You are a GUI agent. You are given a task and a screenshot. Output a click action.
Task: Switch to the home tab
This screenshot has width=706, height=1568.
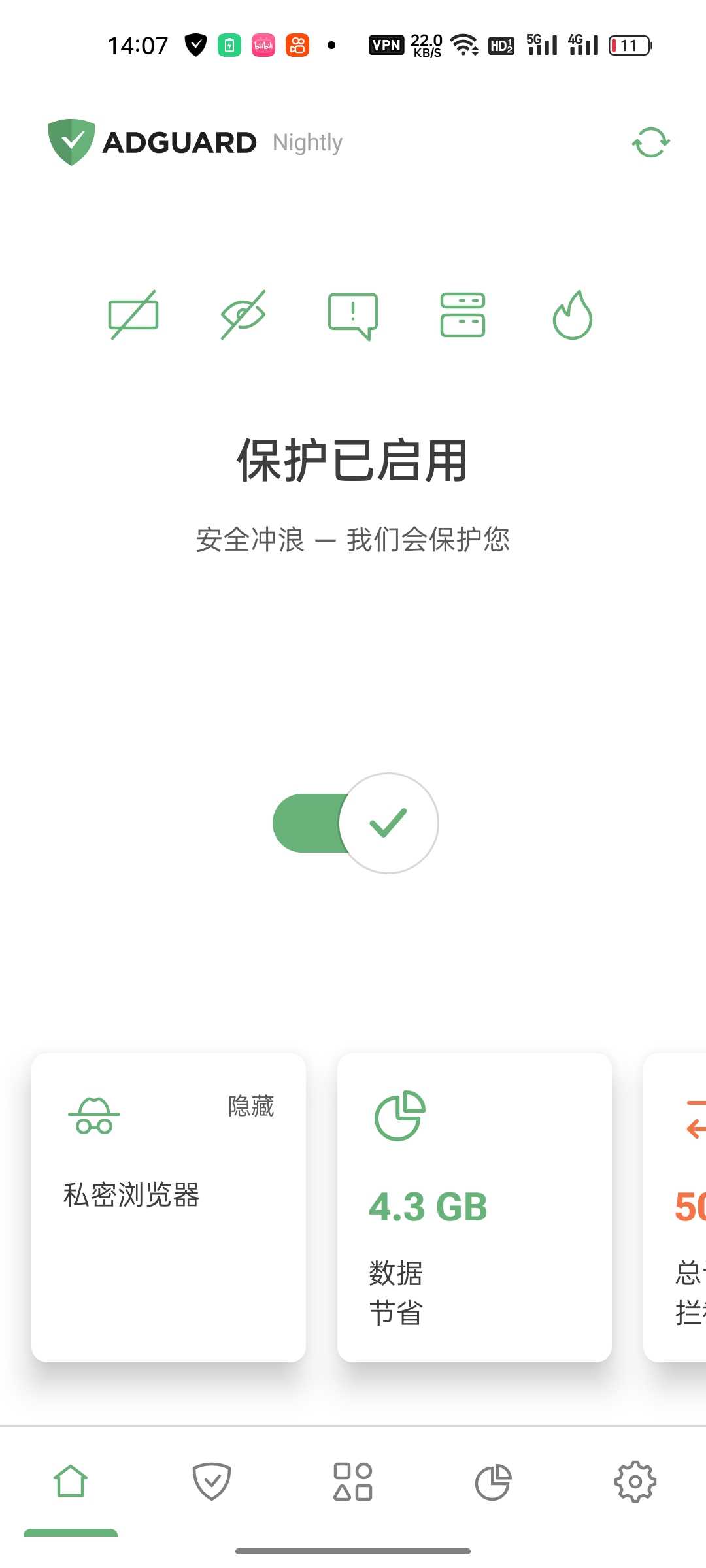click(x=71, y=1482)
